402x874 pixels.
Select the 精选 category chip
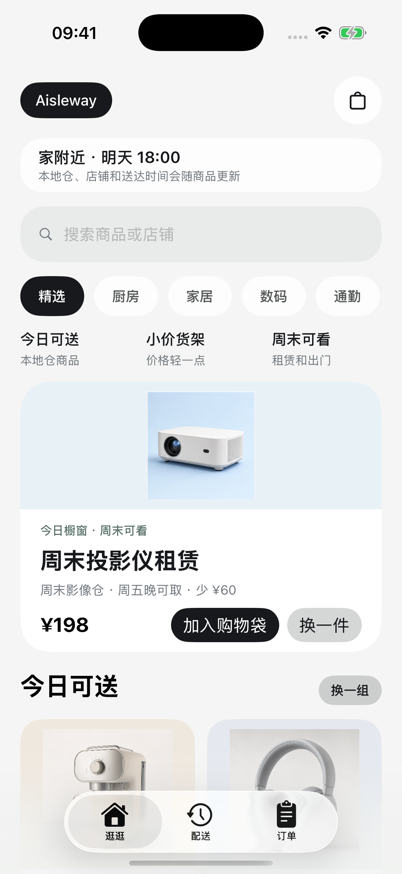[x=52, y=296]
